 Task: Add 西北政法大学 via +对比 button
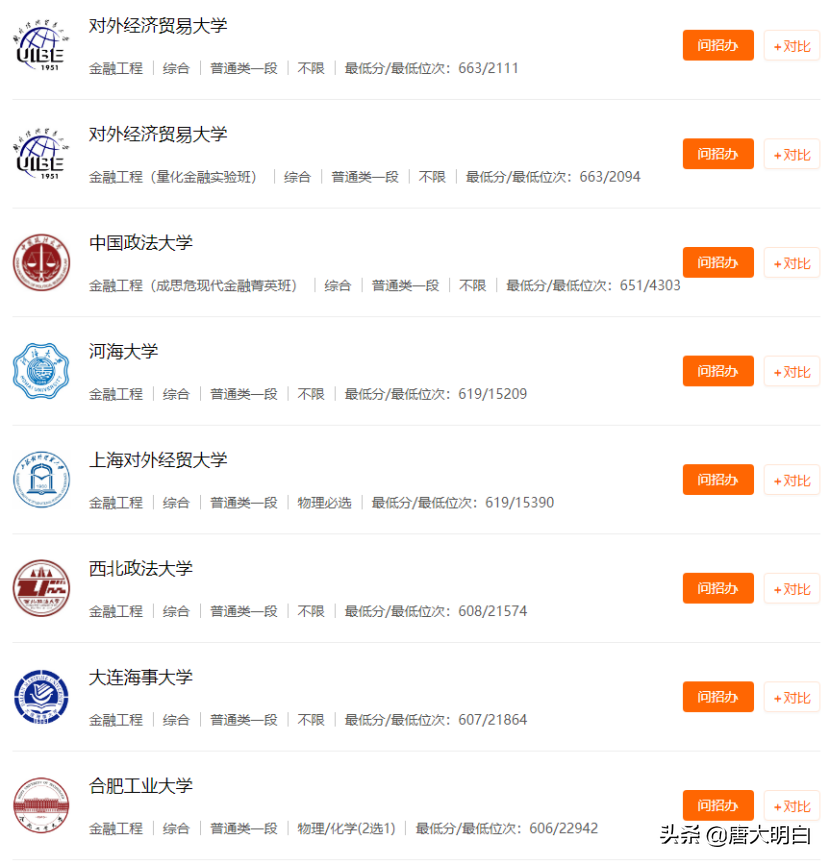point(791,588)
